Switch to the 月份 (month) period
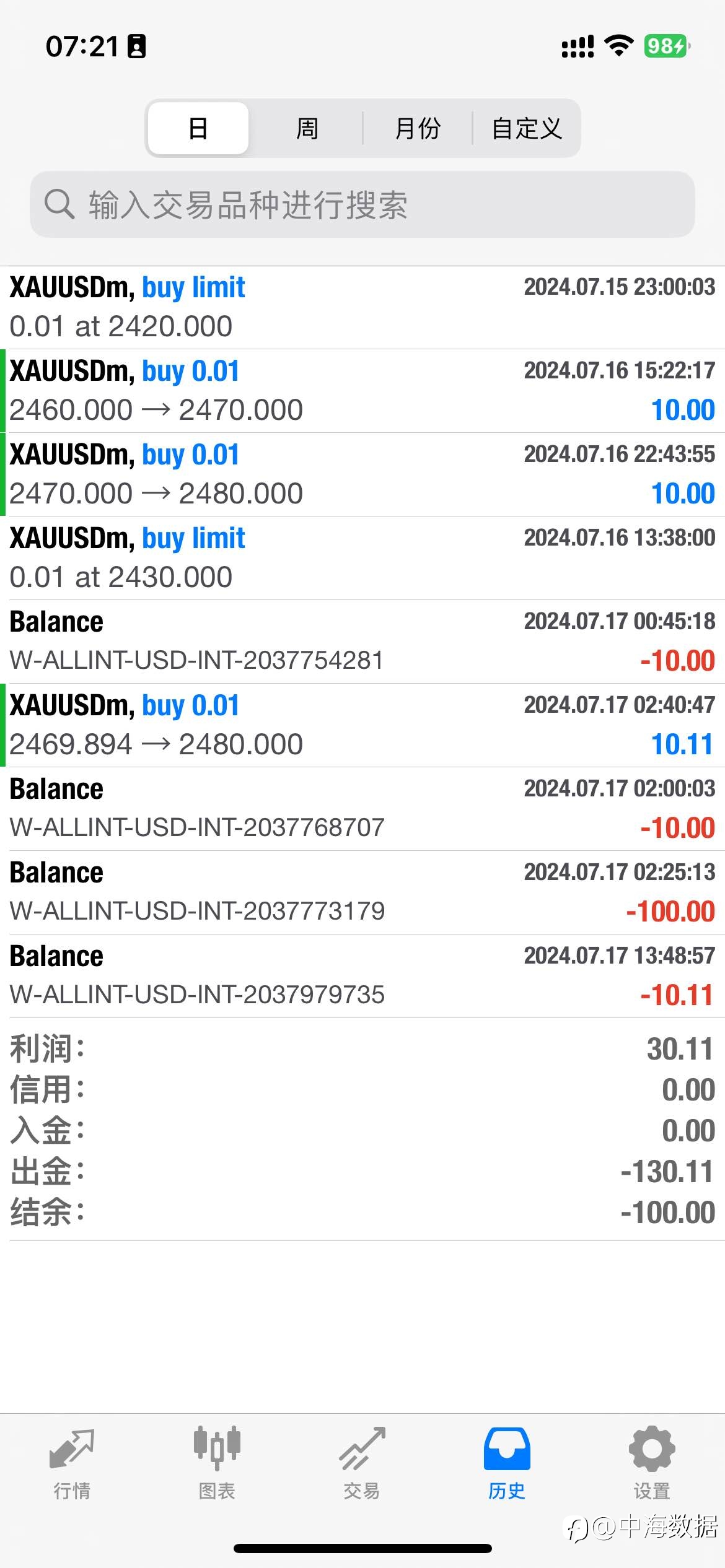The image size is (725, 1568). 418,128
